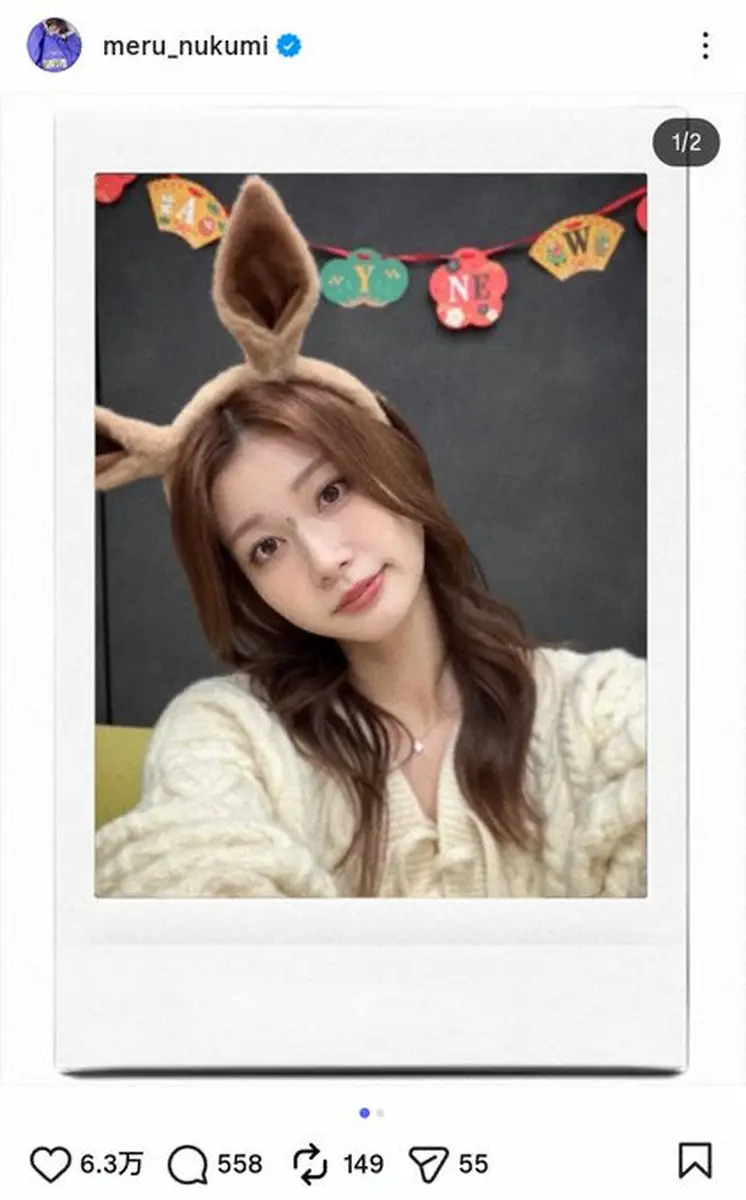Repost this post
This screenshot has width=746, height=1200.
311,1163
